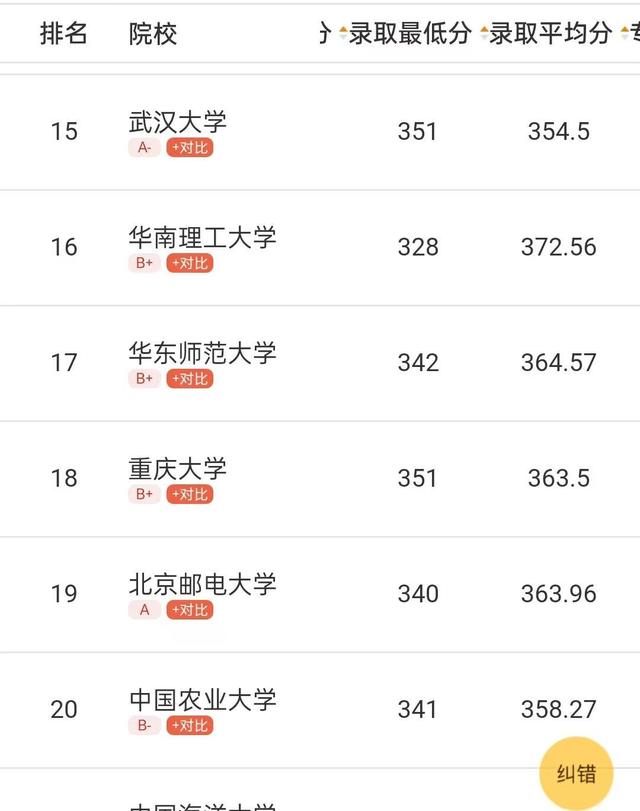Add 重庆大学 to the compare list

coord(190,494)
